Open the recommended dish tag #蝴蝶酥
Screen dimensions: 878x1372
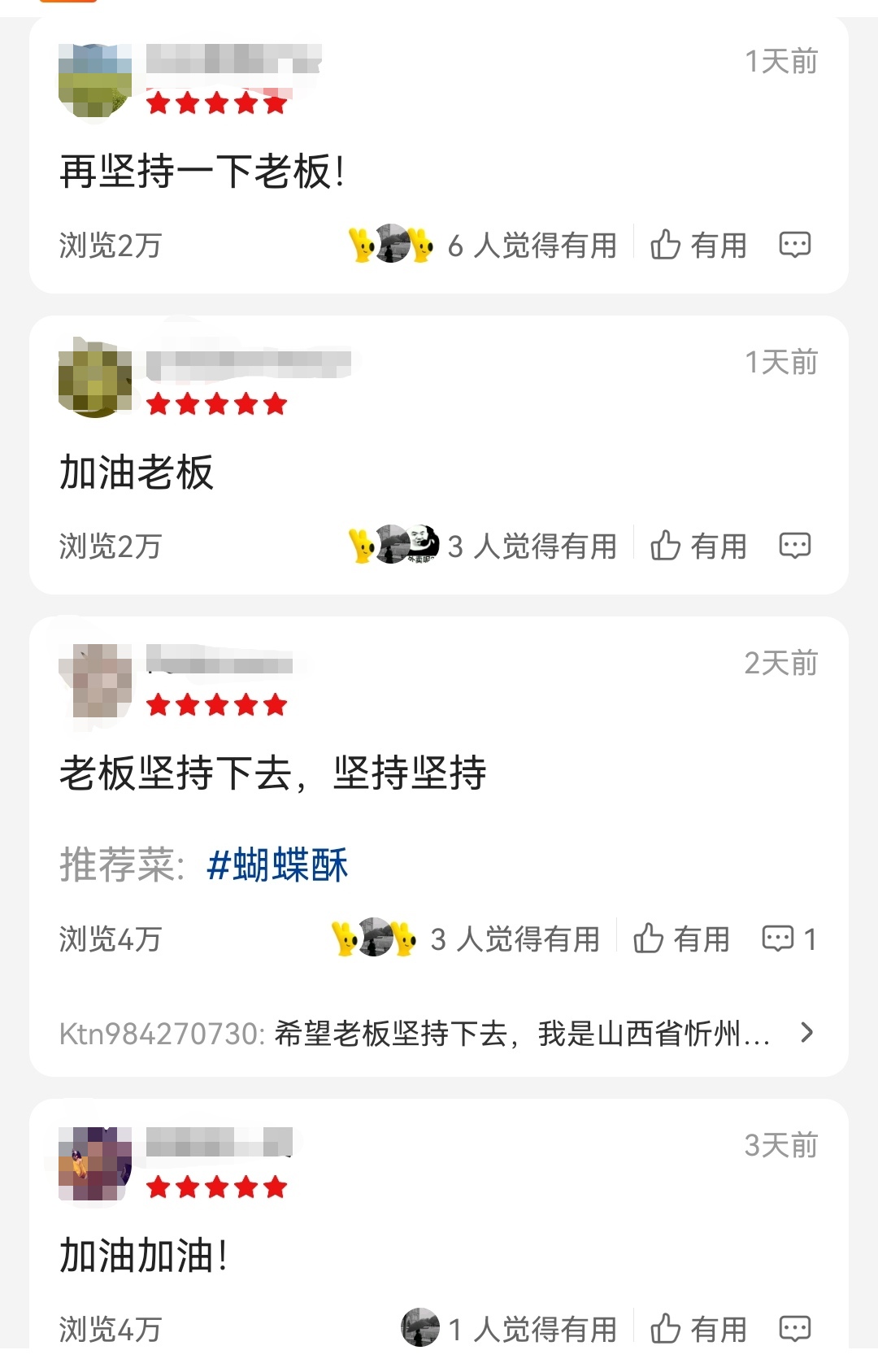277,864
